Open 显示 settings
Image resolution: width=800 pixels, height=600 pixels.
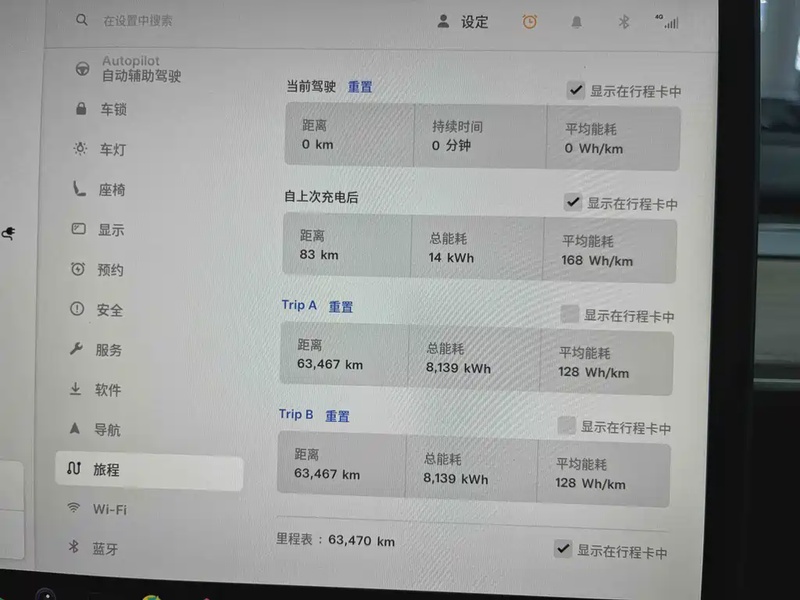(110, 229)
